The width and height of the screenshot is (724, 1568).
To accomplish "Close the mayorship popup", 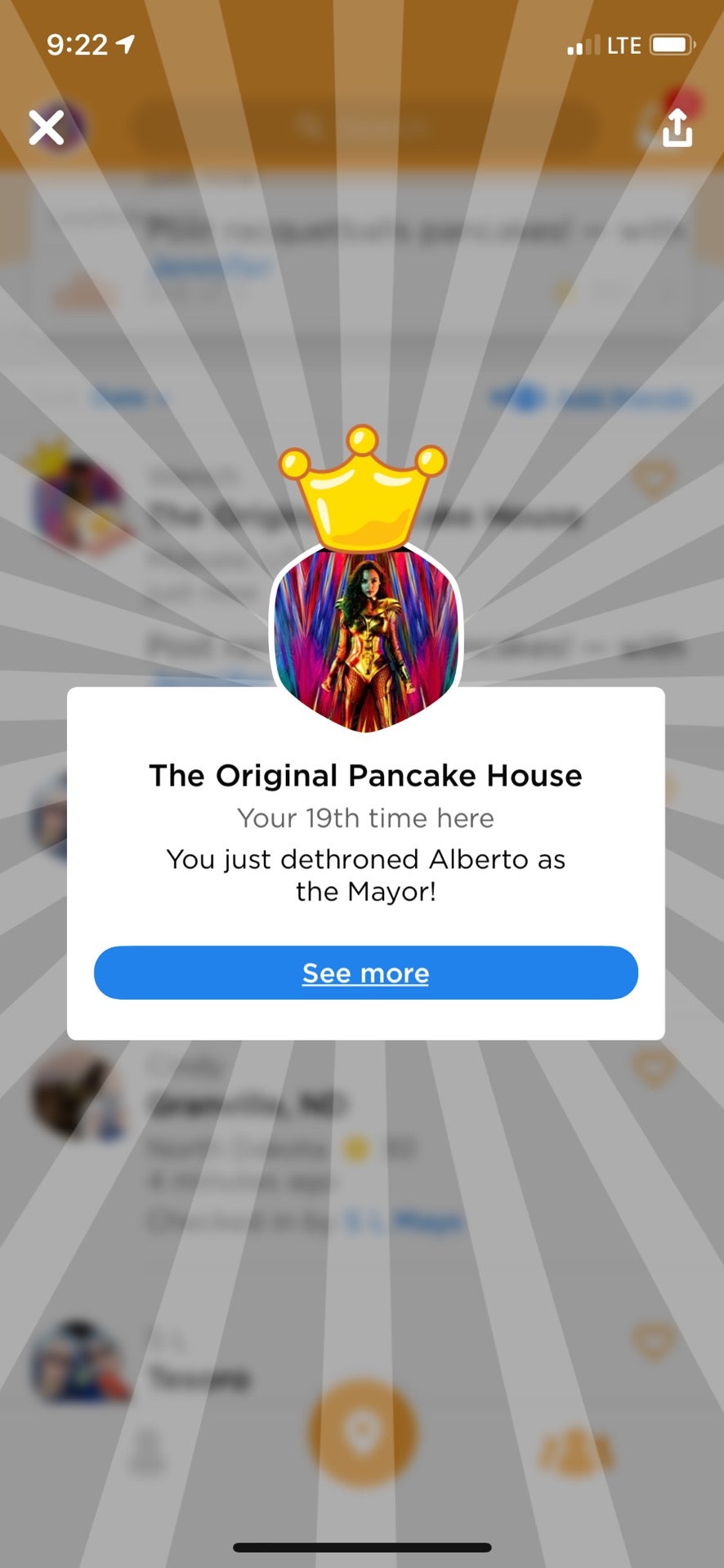I will tap(47, 127).
